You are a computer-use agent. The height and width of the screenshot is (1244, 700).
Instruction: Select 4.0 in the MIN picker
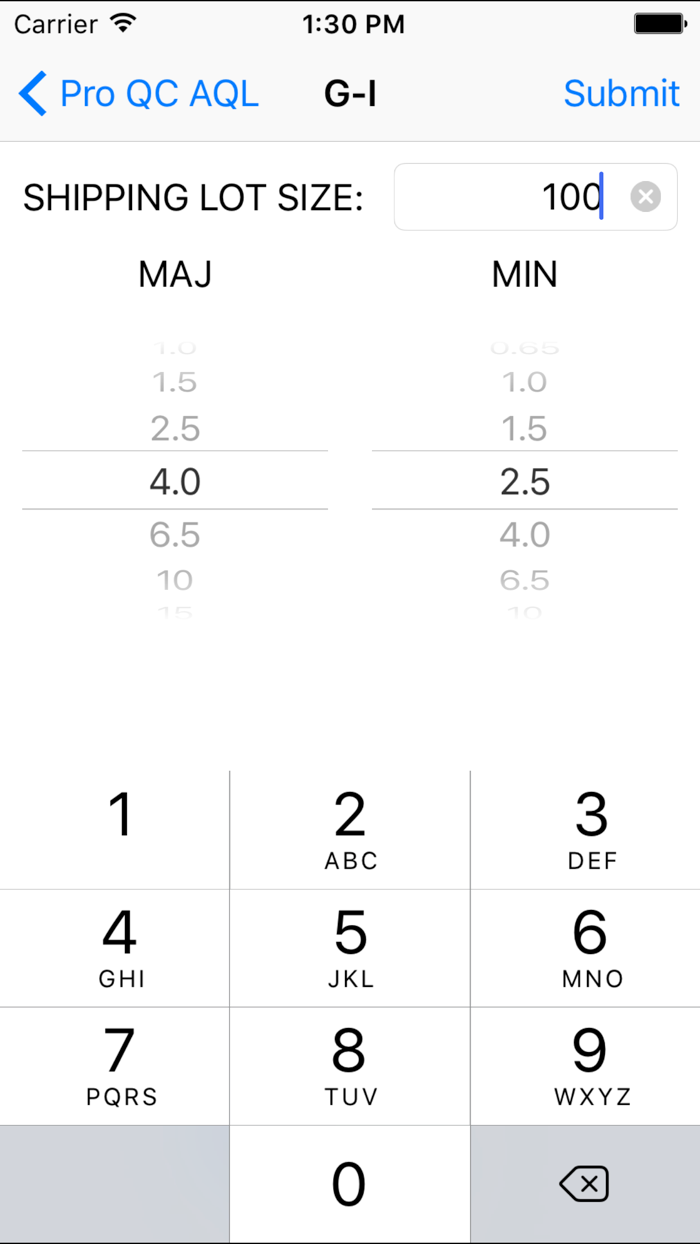pyautogui.click(x=525, y=535)
